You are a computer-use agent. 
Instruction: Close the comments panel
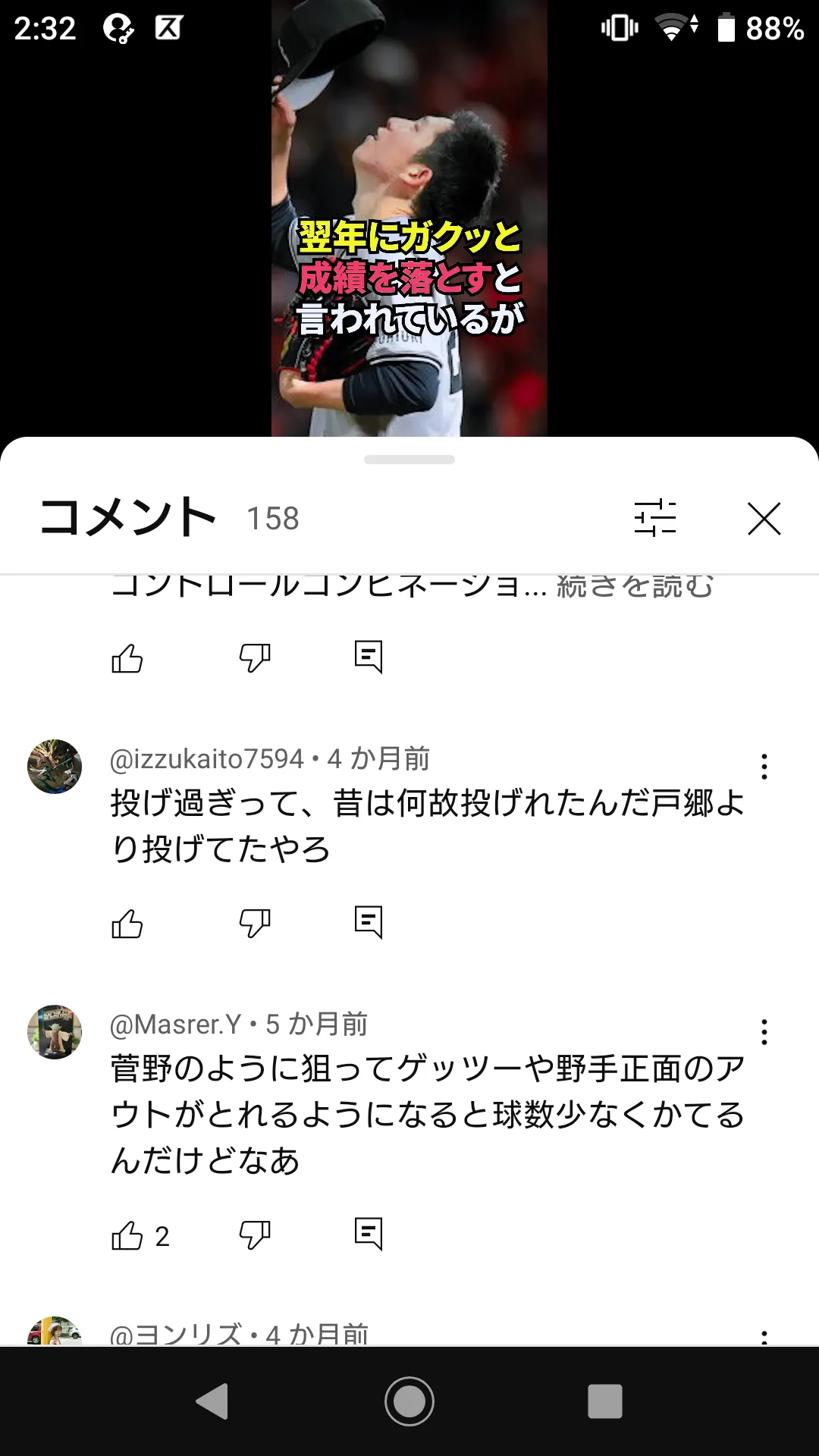[x=764, y=519]
